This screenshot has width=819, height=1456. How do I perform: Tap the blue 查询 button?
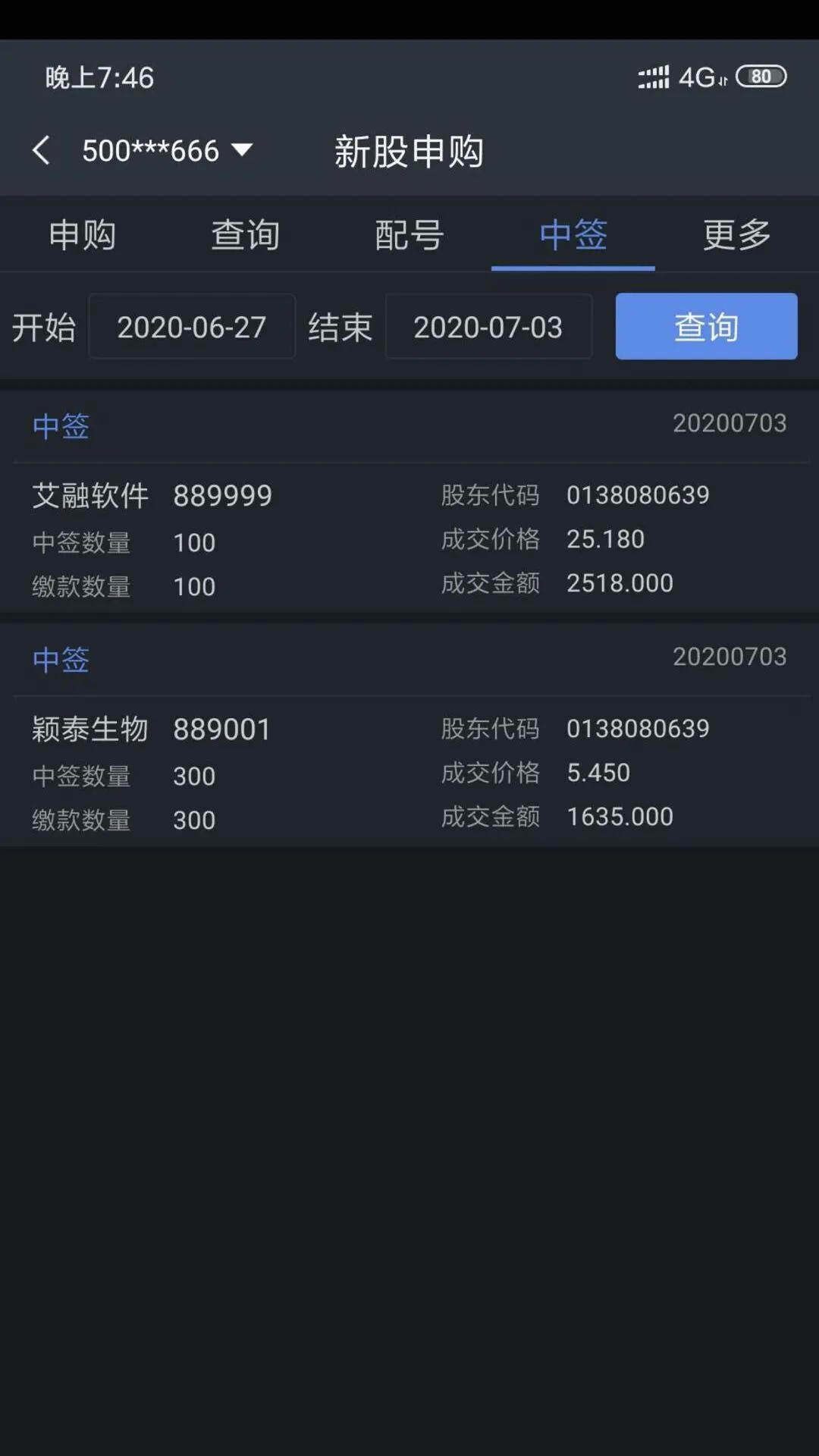tap(706, 327)
